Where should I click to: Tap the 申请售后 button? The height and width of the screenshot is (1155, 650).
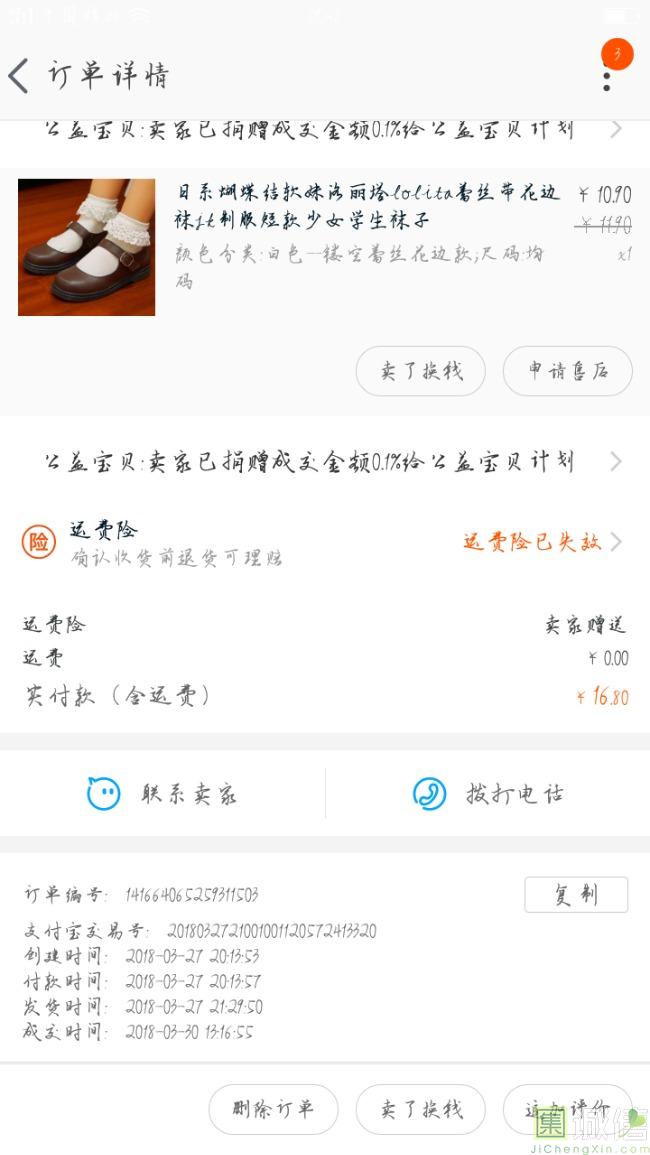pyautogui.click(x=567, y=372)
